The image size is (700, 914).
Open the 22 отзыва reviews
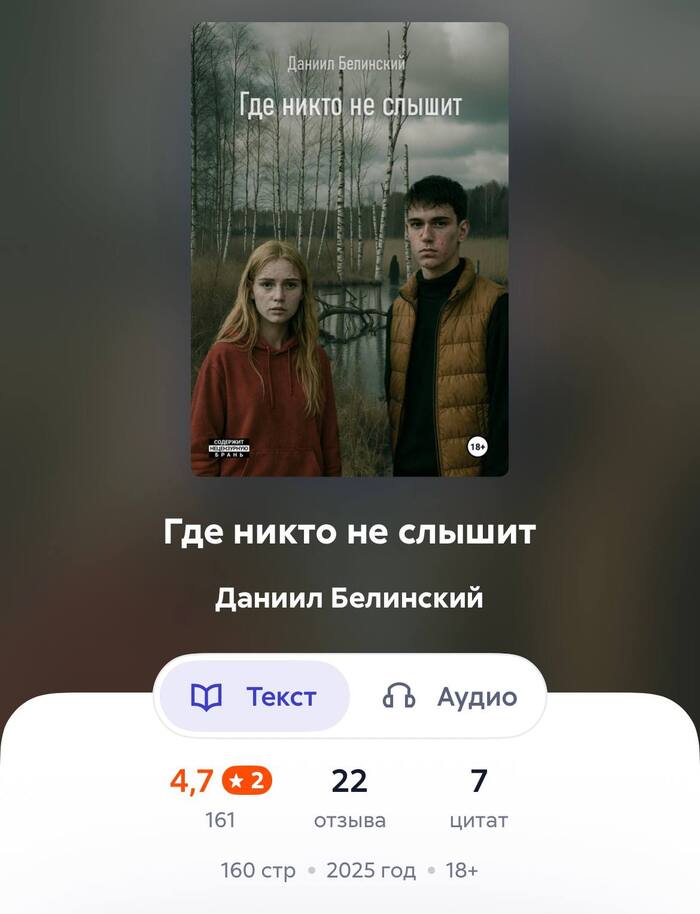[x=349, y=799]
